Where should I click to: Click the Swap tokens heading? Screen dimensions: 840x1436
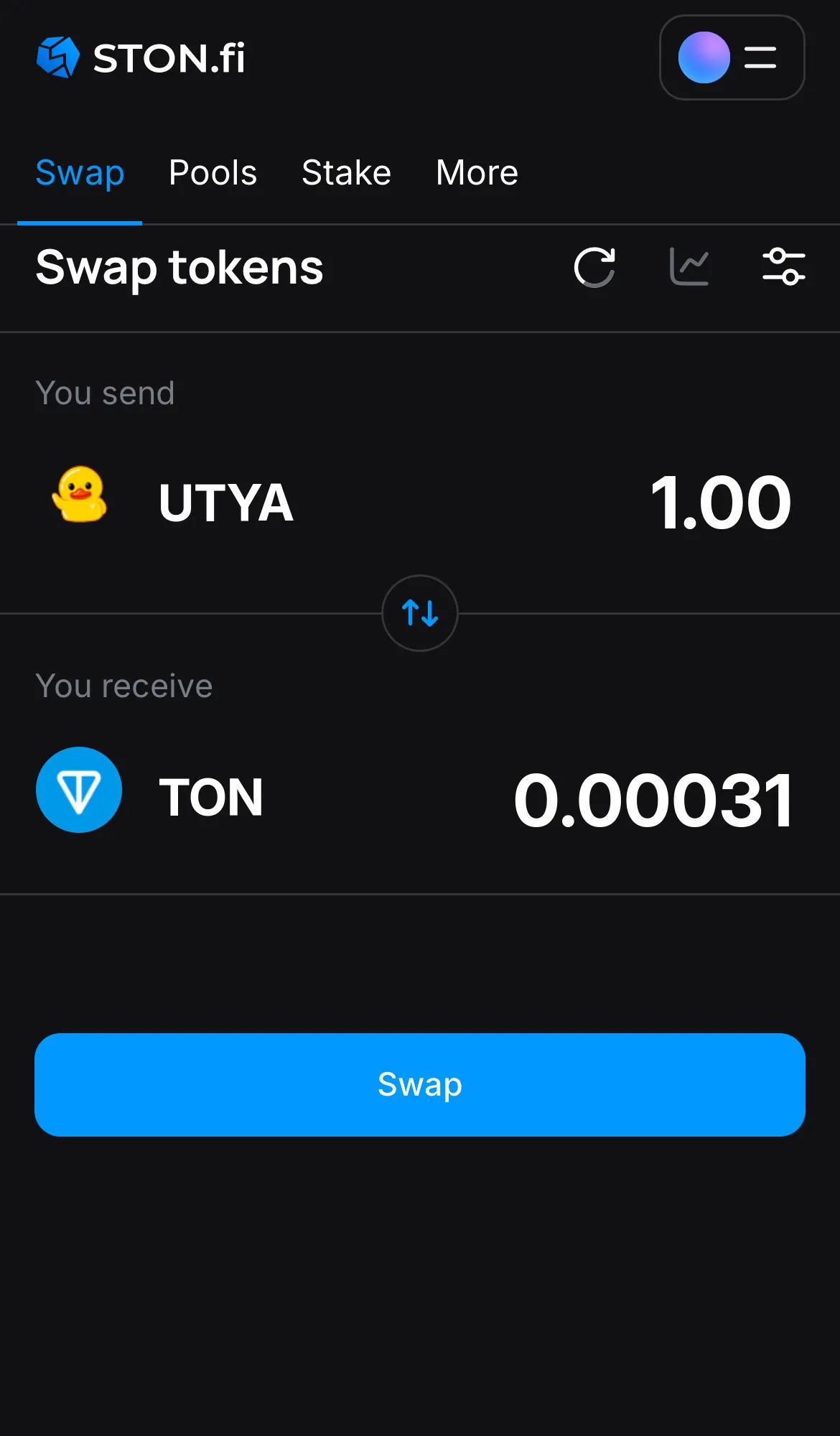[x=179, y=269]
